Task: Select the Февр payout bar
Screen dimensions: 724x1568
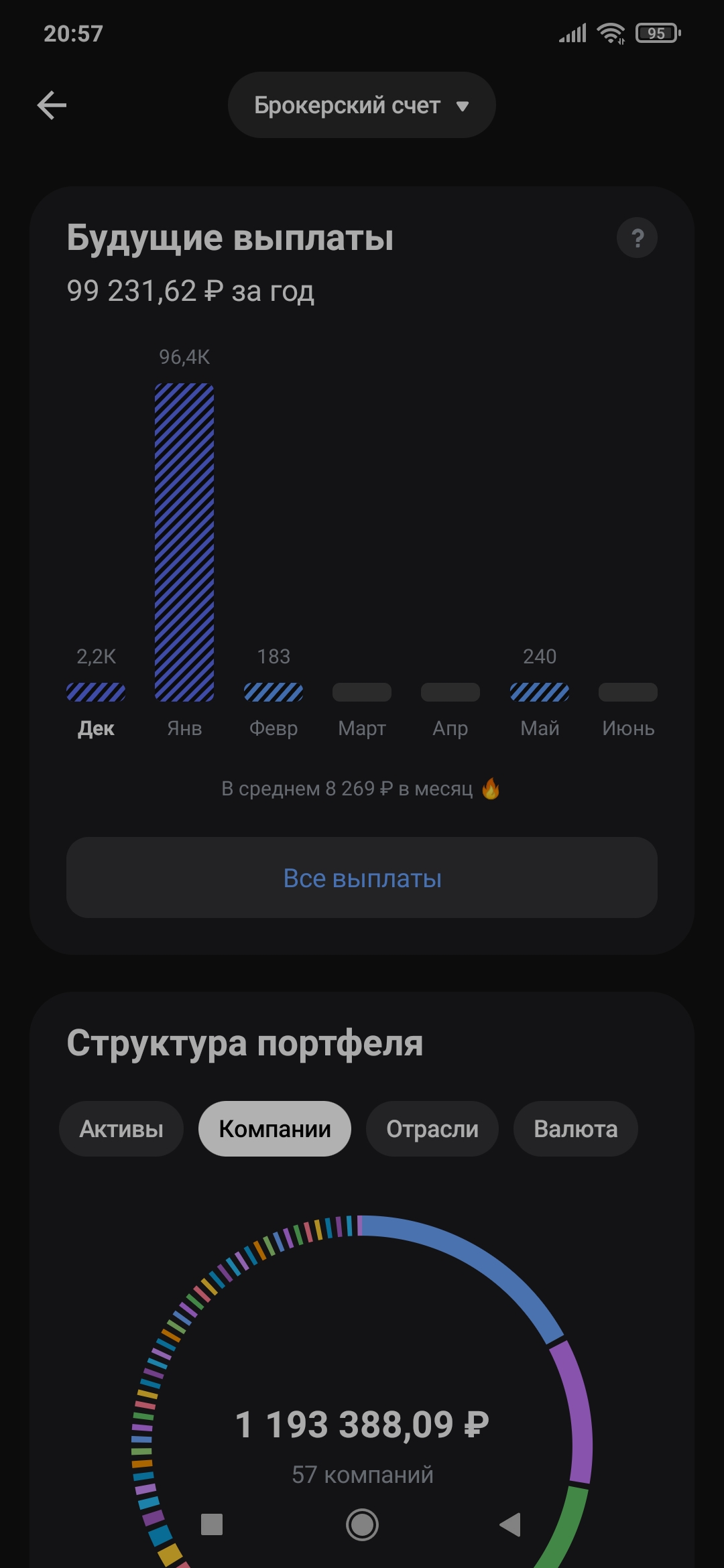Action: click(274, 692)
